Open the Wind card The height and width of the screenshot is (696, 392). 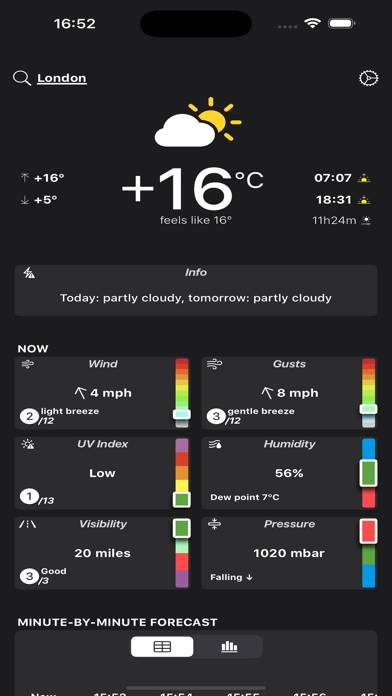coord(103,393)
